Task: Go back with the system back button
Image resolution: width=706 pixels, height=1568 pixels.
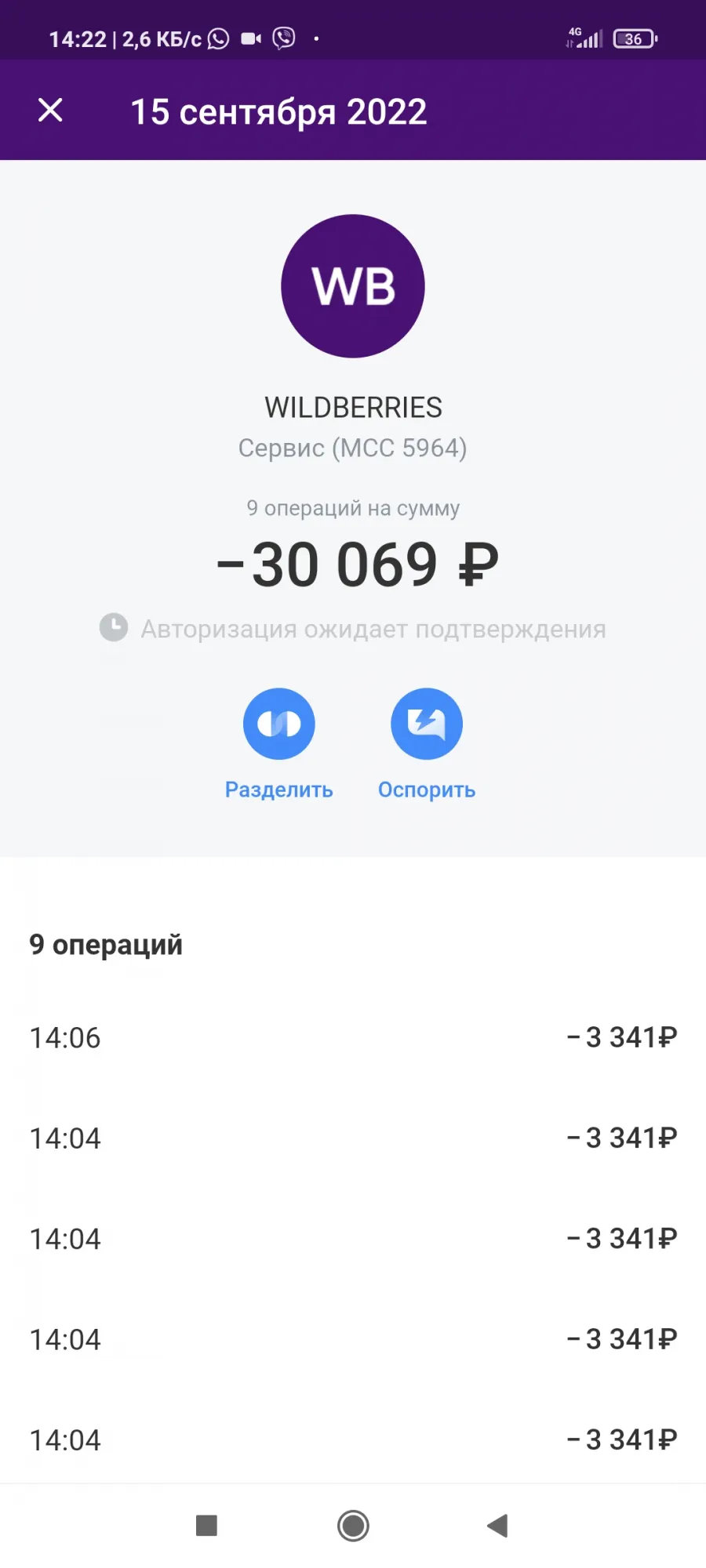Action: tap(498, 1526)
